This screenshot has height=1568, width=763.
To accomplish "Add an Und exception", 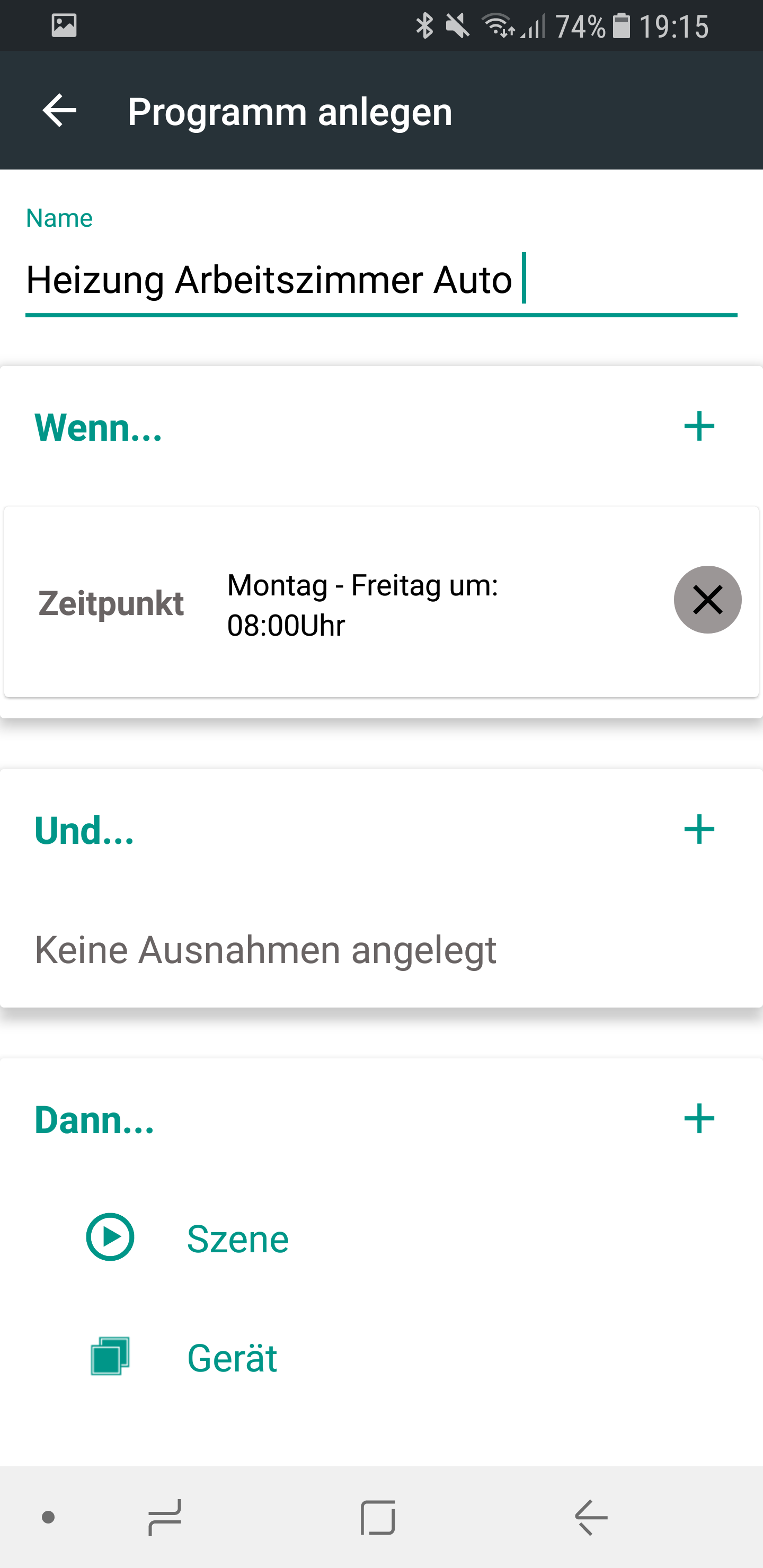I will coord(698,830).
